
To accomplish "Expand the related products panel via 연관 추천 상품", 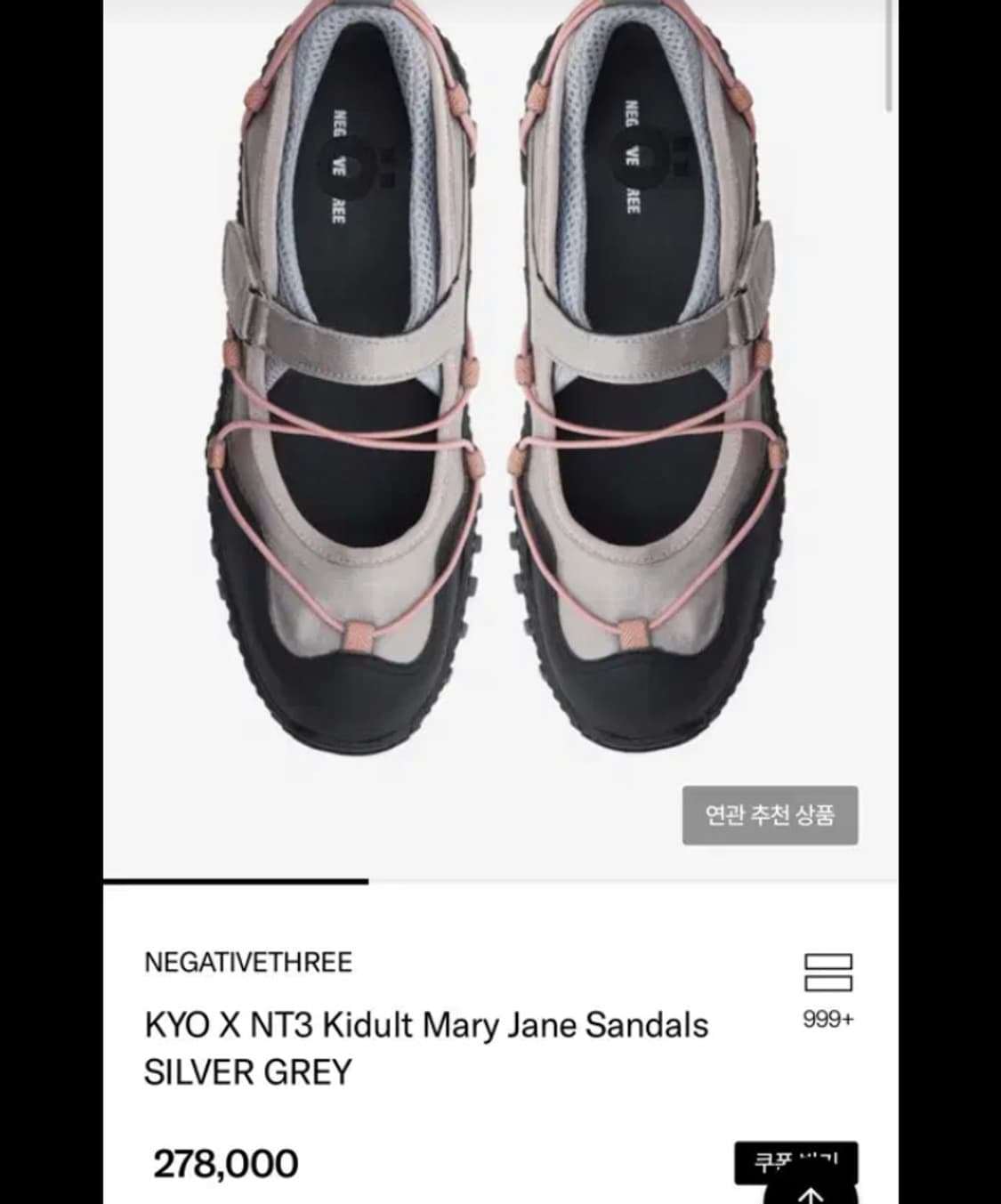I will (x=771, y=817).
